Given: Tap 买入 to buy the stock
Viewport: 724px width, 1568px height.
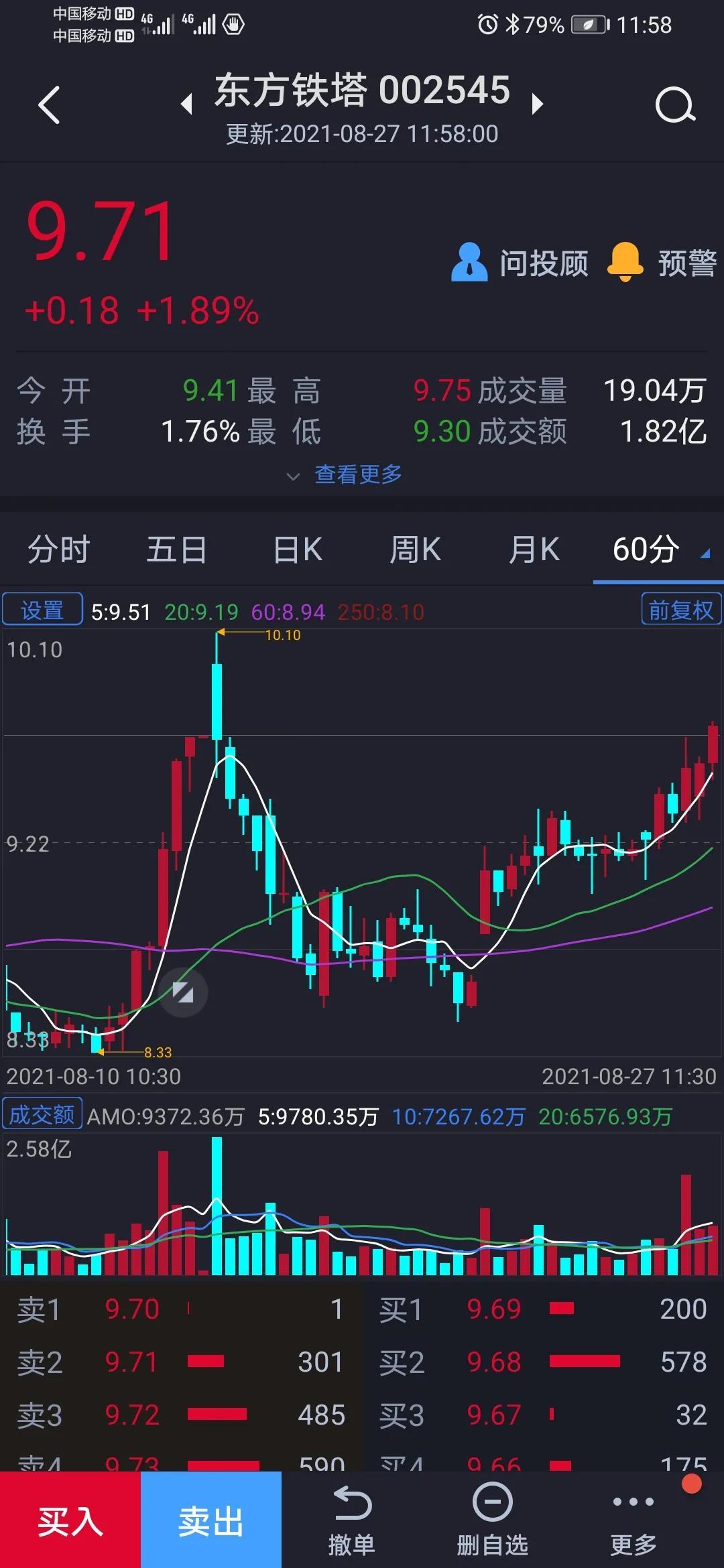Looking at the screenshot, I should pyautogui.click(x=70, y=1520).
